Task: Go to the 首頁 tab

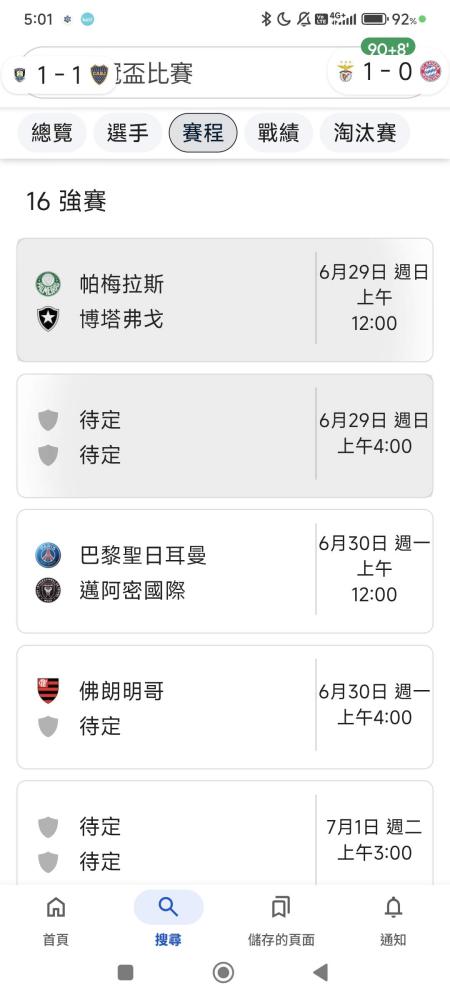Action: pos(56,918)
